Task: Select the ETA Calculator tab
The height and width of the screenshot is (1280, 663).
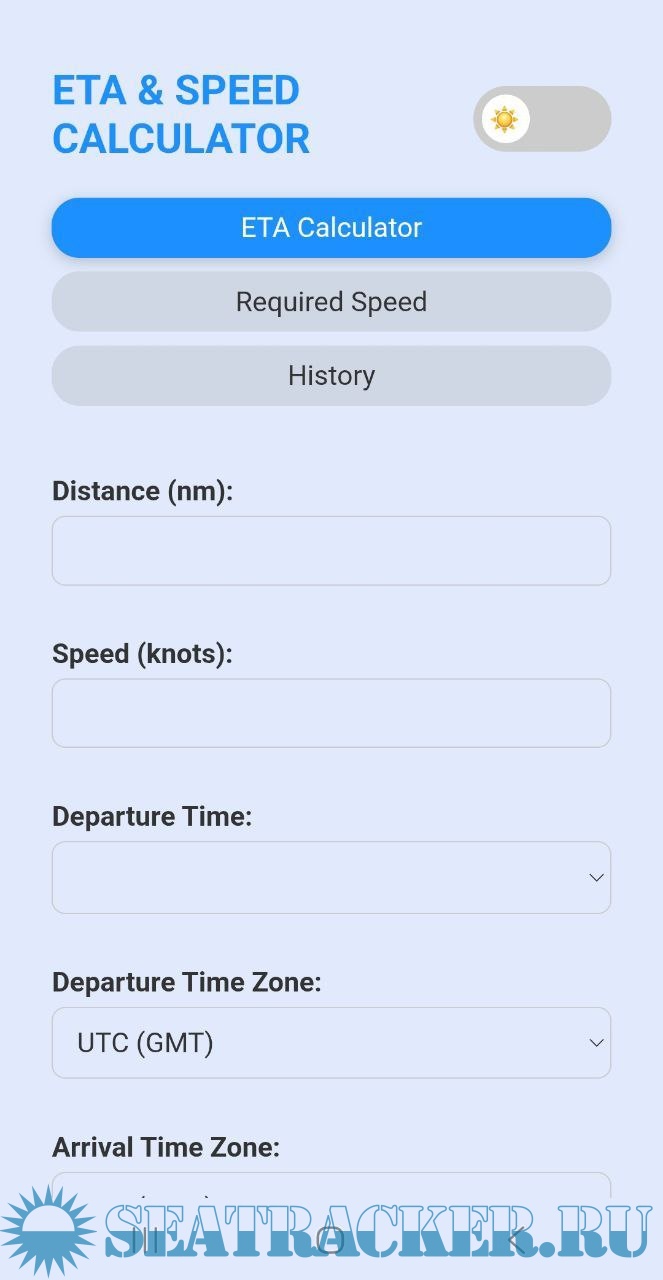Action: [x=331, y=228]
